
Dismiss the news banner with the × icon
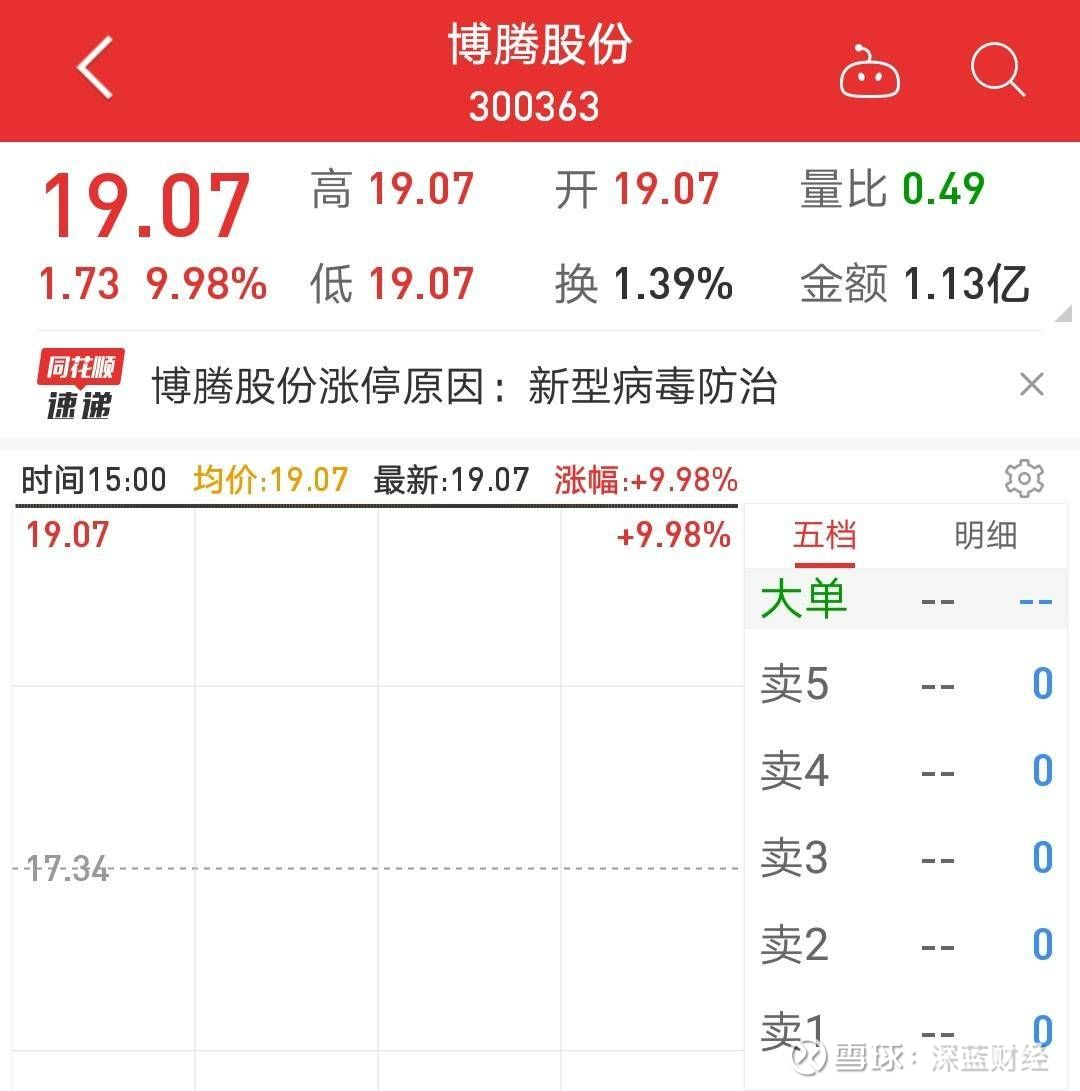(1032, 384)
